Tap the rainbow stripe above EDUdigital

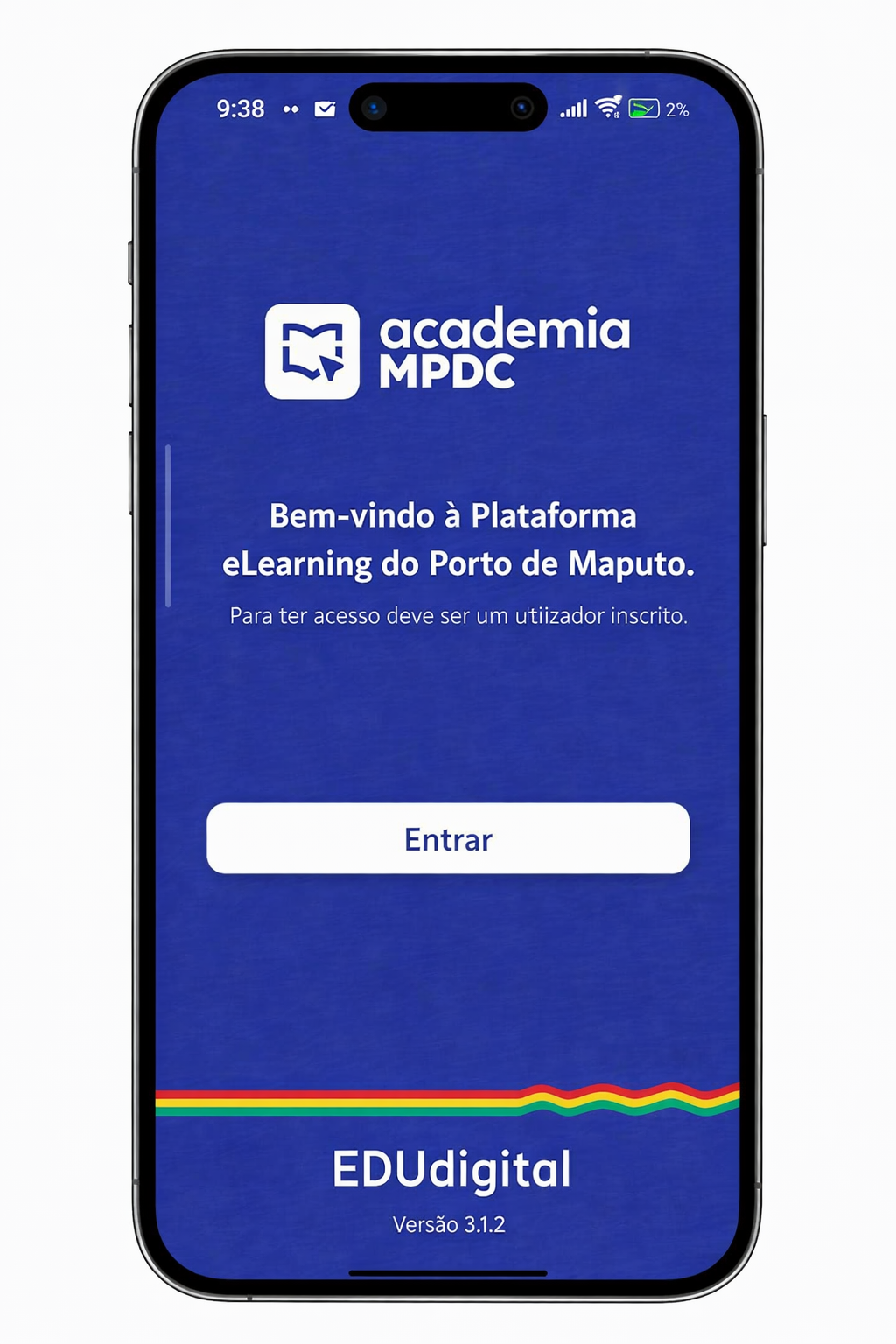448,1101
